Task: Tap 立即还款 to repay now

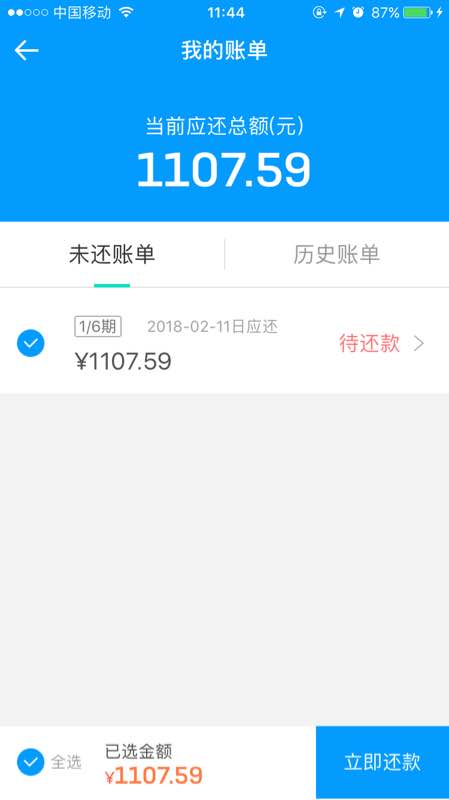Action: pyautogui.click(x=382, y=762)
